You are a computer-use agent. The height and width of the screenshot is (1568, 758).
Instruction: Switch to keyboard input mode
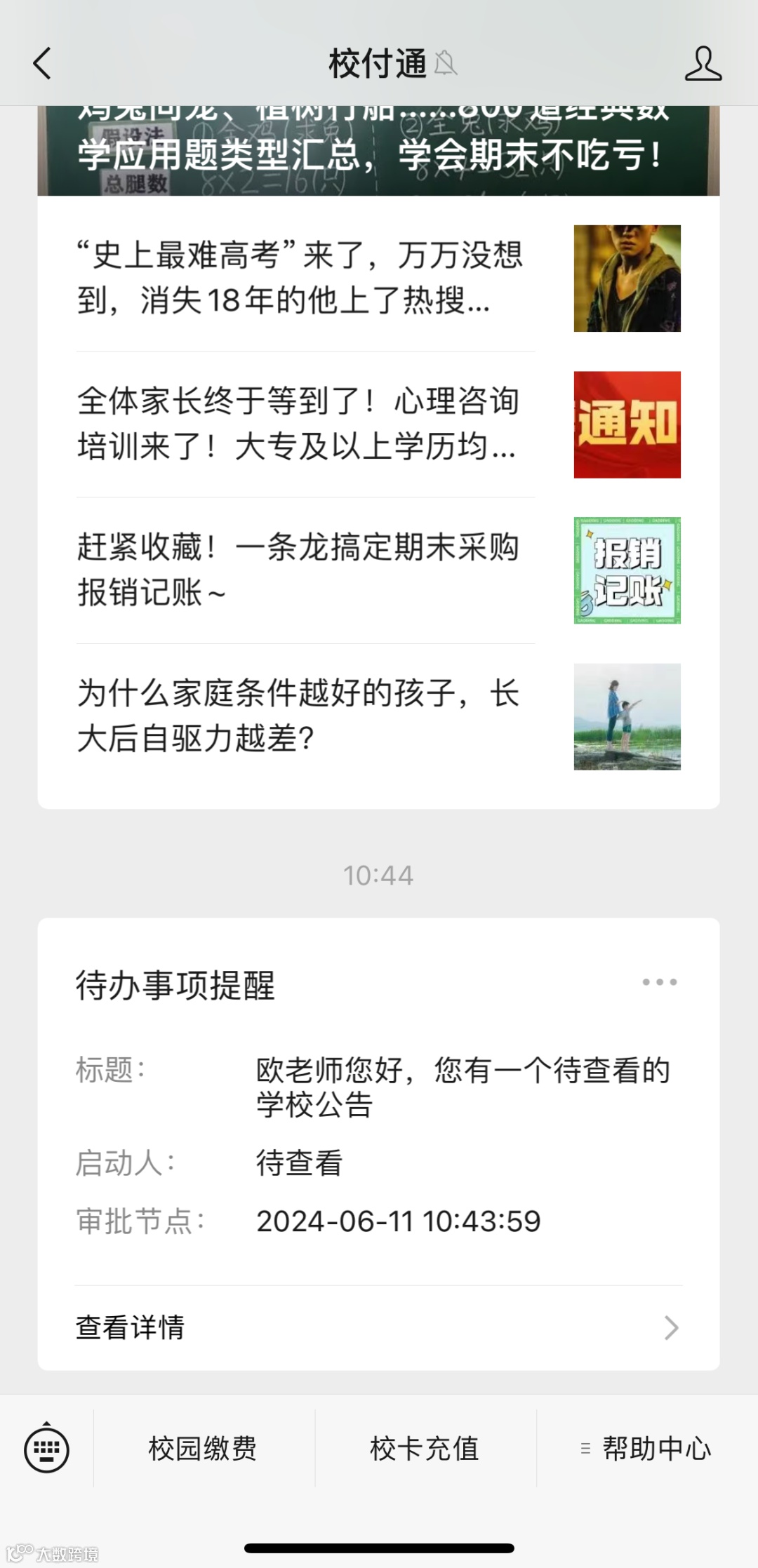46,1449
